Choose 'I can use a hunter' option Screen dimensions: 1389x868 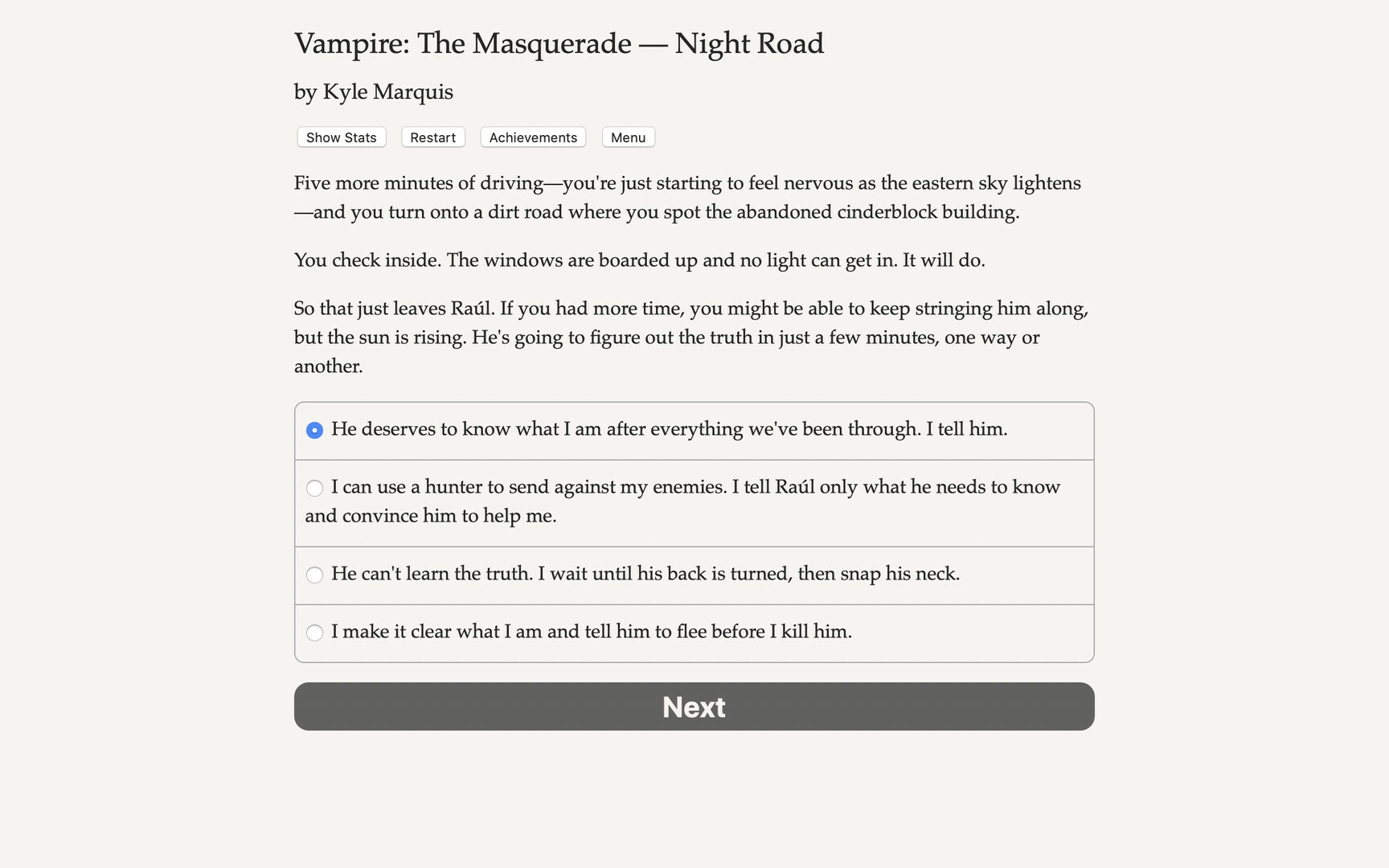coord(314,489)
